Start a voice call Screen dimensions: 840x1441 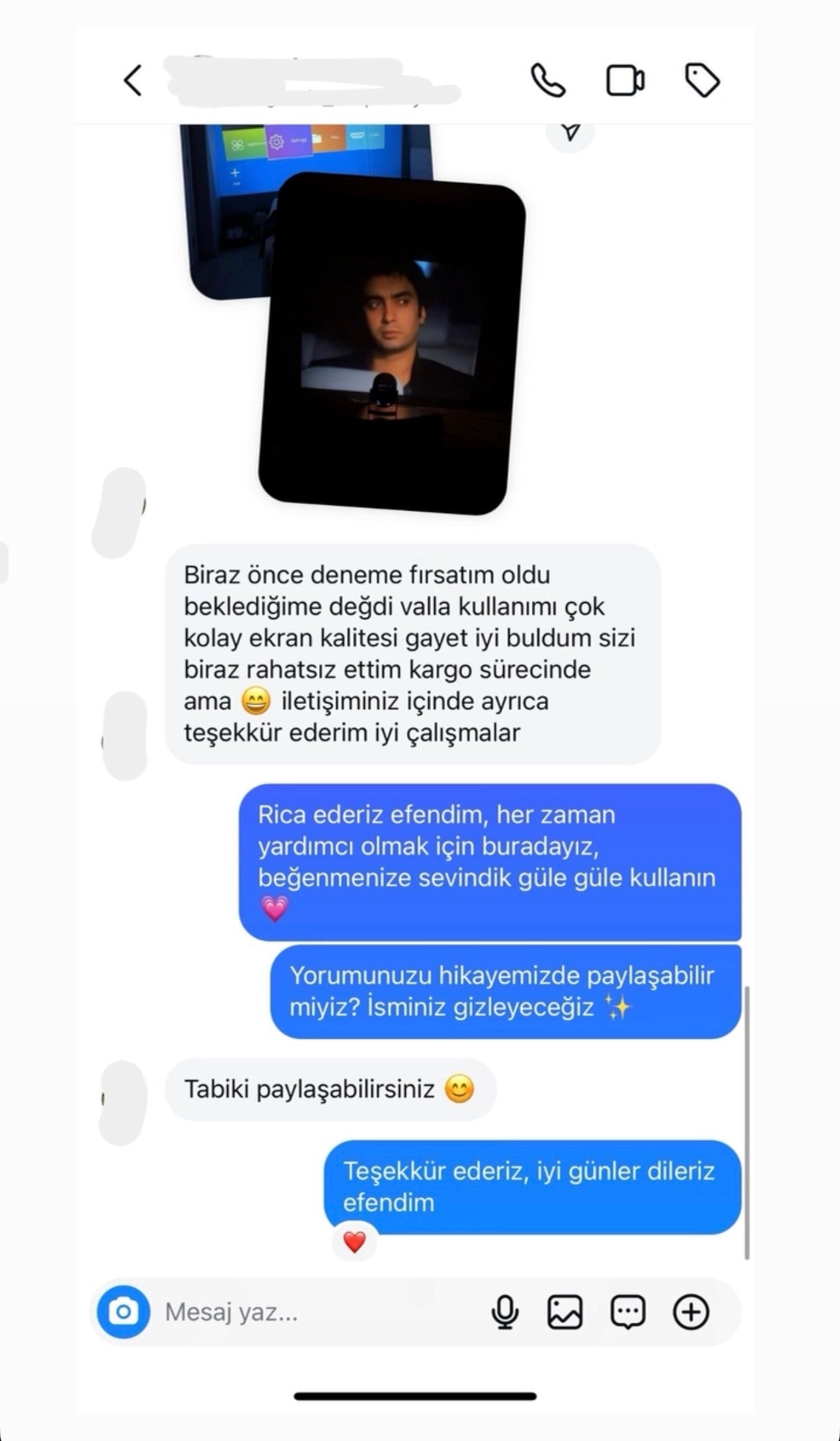click(x=548, y=81)
